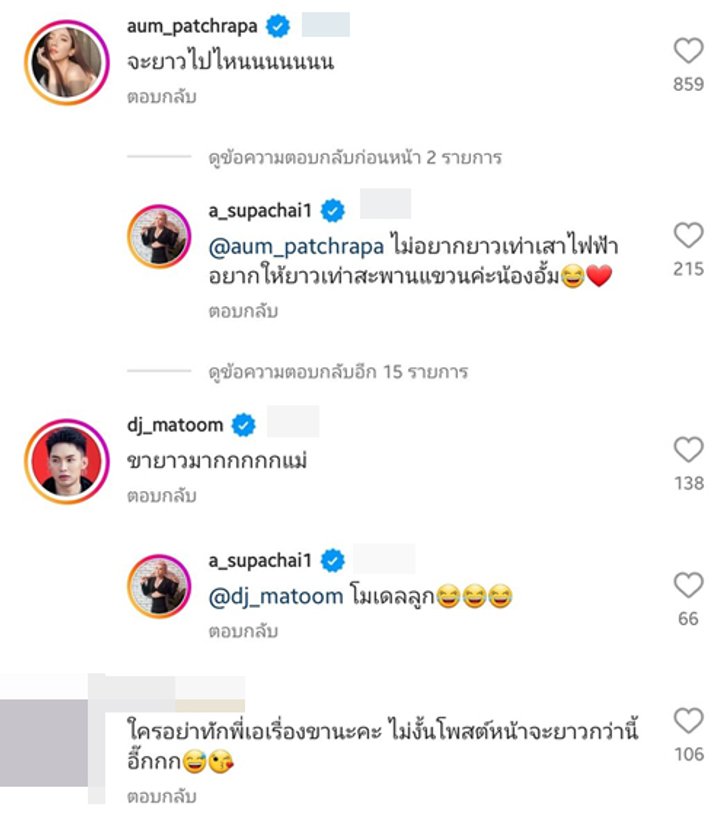View 15 more replies
Image resolution: width=728 pixels, height=814 pixels.
pos(338,372)
